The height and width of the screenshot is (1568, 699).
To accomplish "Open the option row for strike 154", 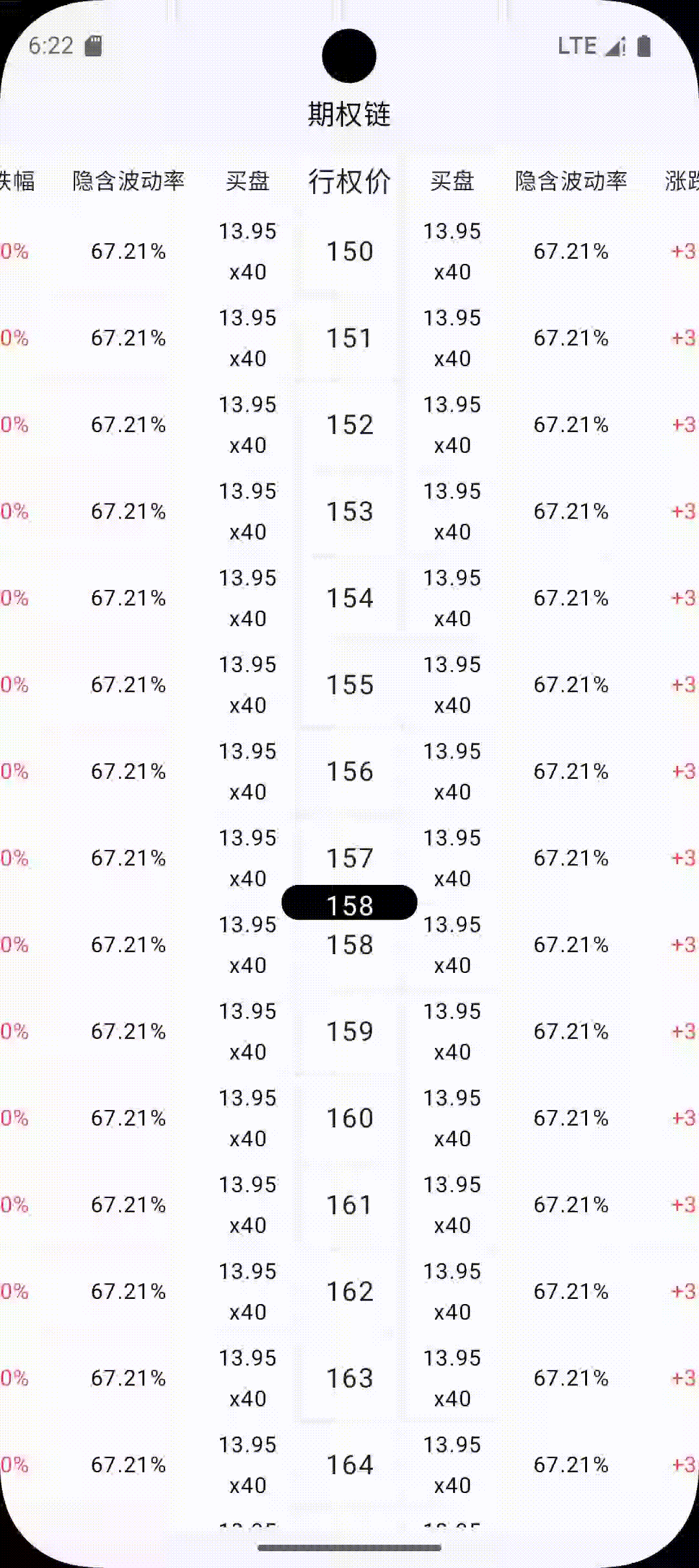I will click(x=349, y=598).
